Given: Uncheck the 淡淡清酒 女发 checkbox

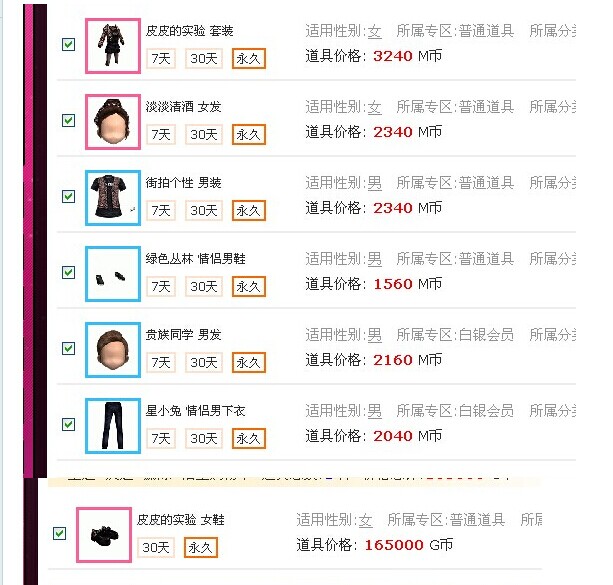Looking at the screenshot, I should [68, 120].
